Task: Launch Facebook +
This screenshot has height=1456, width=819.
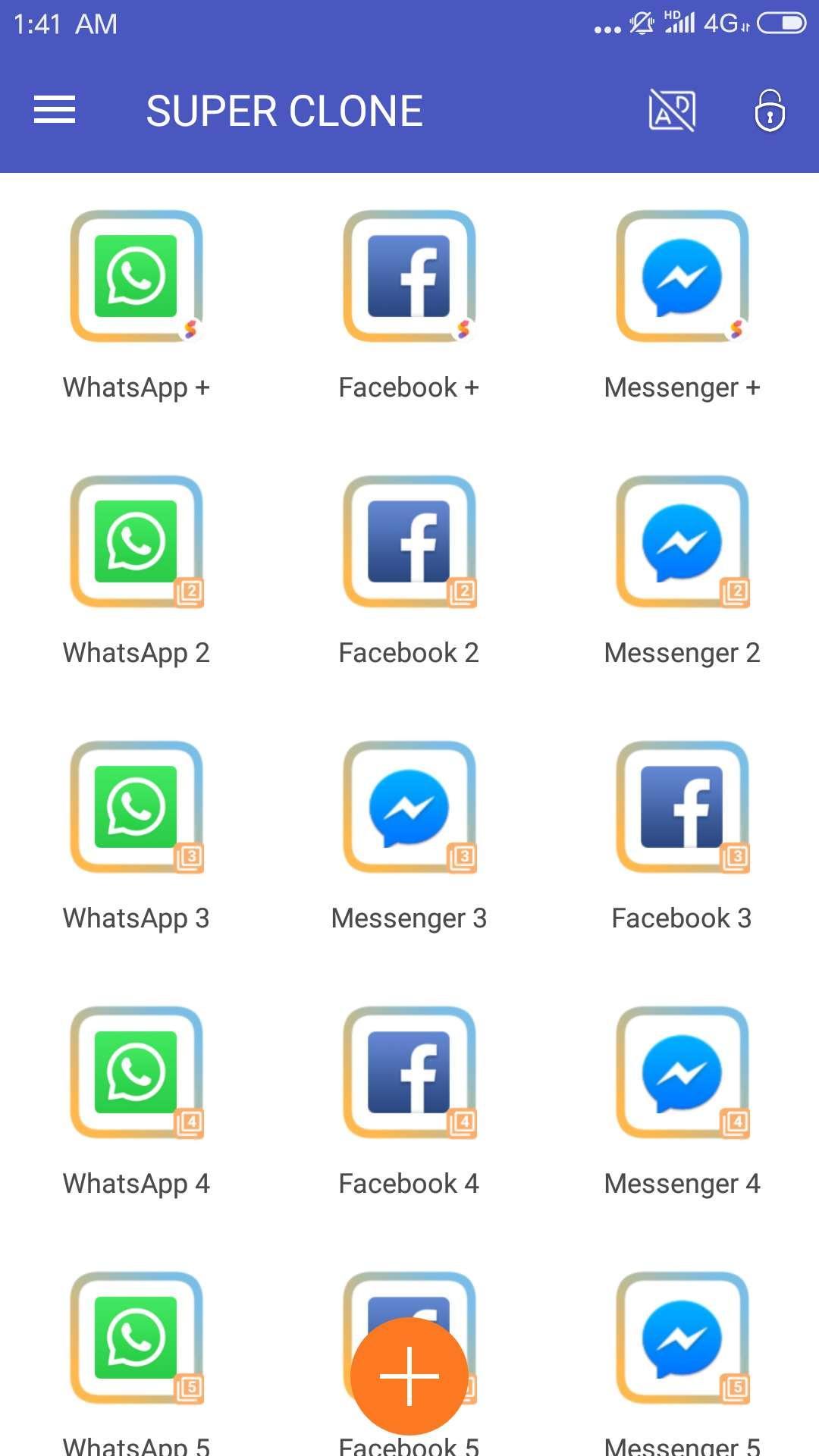Action: pyautogui.click(x=409, y=277)
